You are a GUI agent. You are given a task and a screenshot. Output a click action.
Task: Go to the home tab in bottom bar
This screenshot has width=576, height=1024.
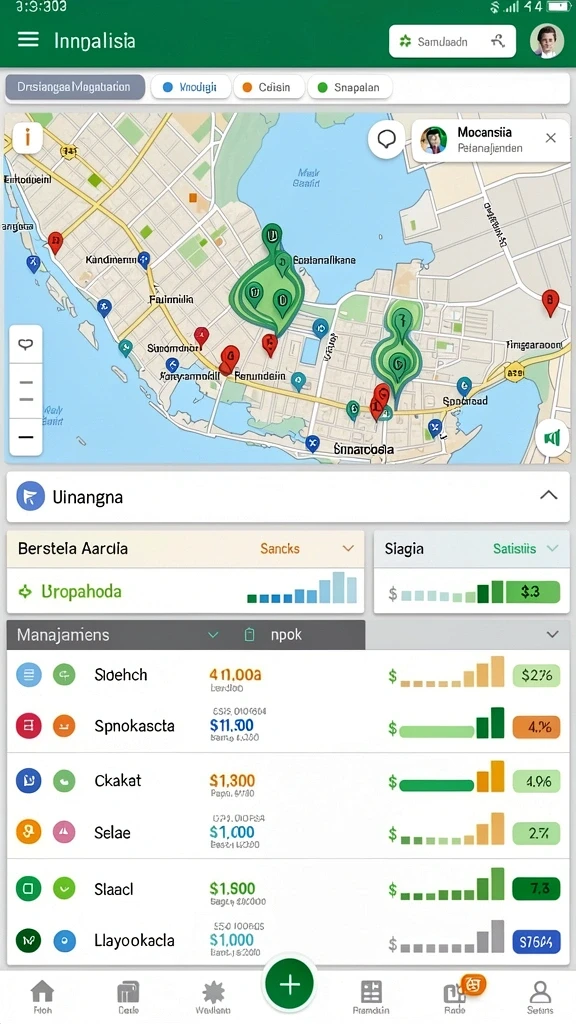(42, 997)
